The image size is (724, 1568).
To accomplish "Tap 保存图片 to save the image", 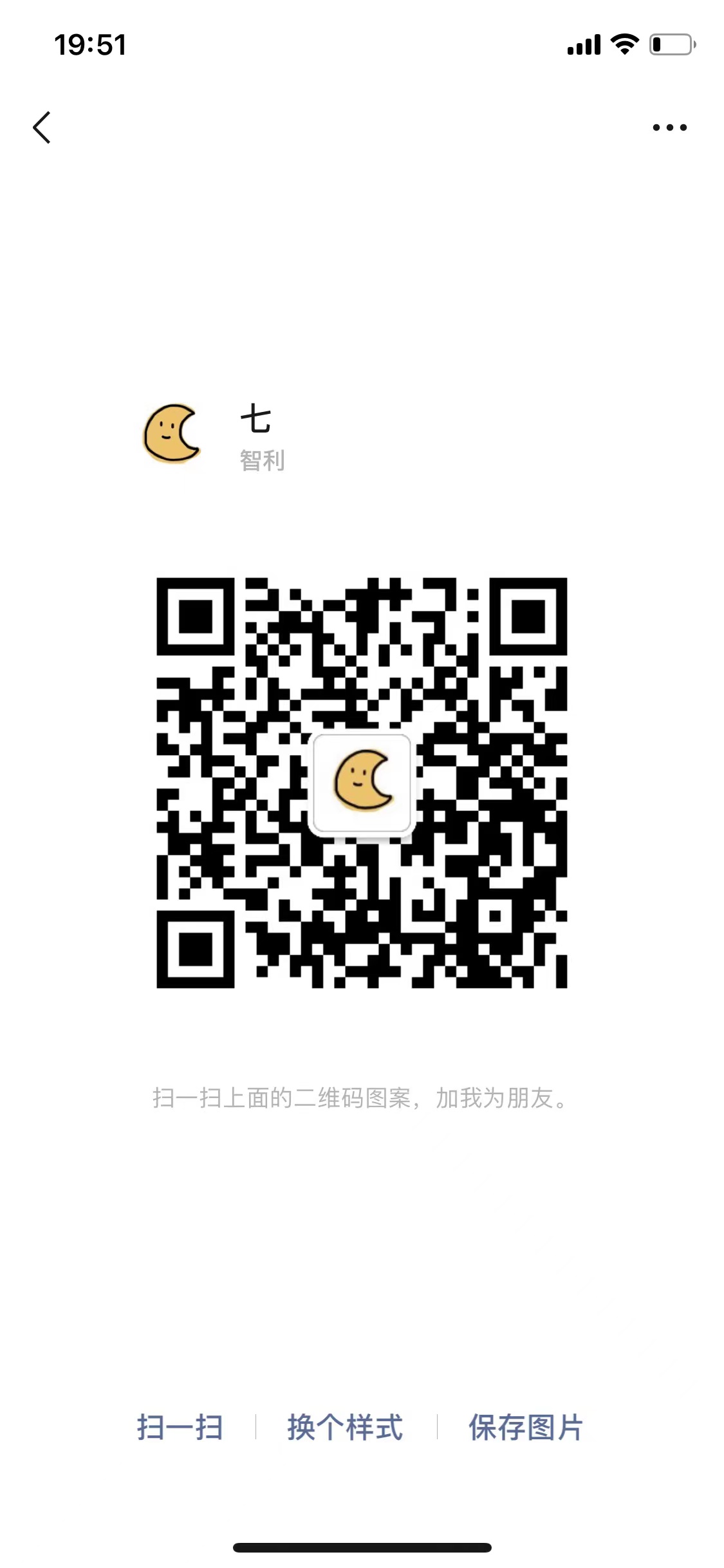I will [x=526, y=1427].
